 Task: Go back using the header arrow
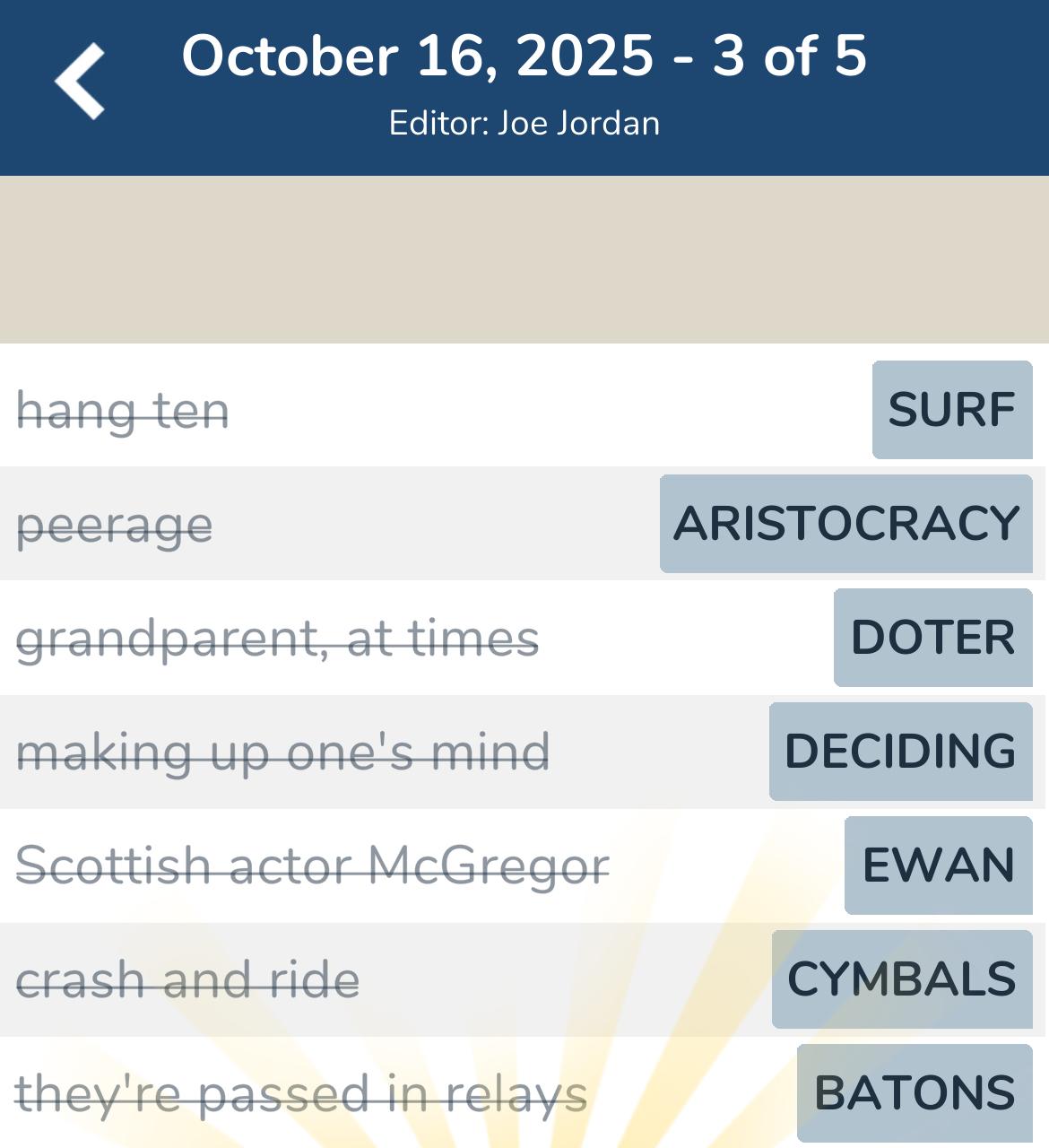click(80, 82)
